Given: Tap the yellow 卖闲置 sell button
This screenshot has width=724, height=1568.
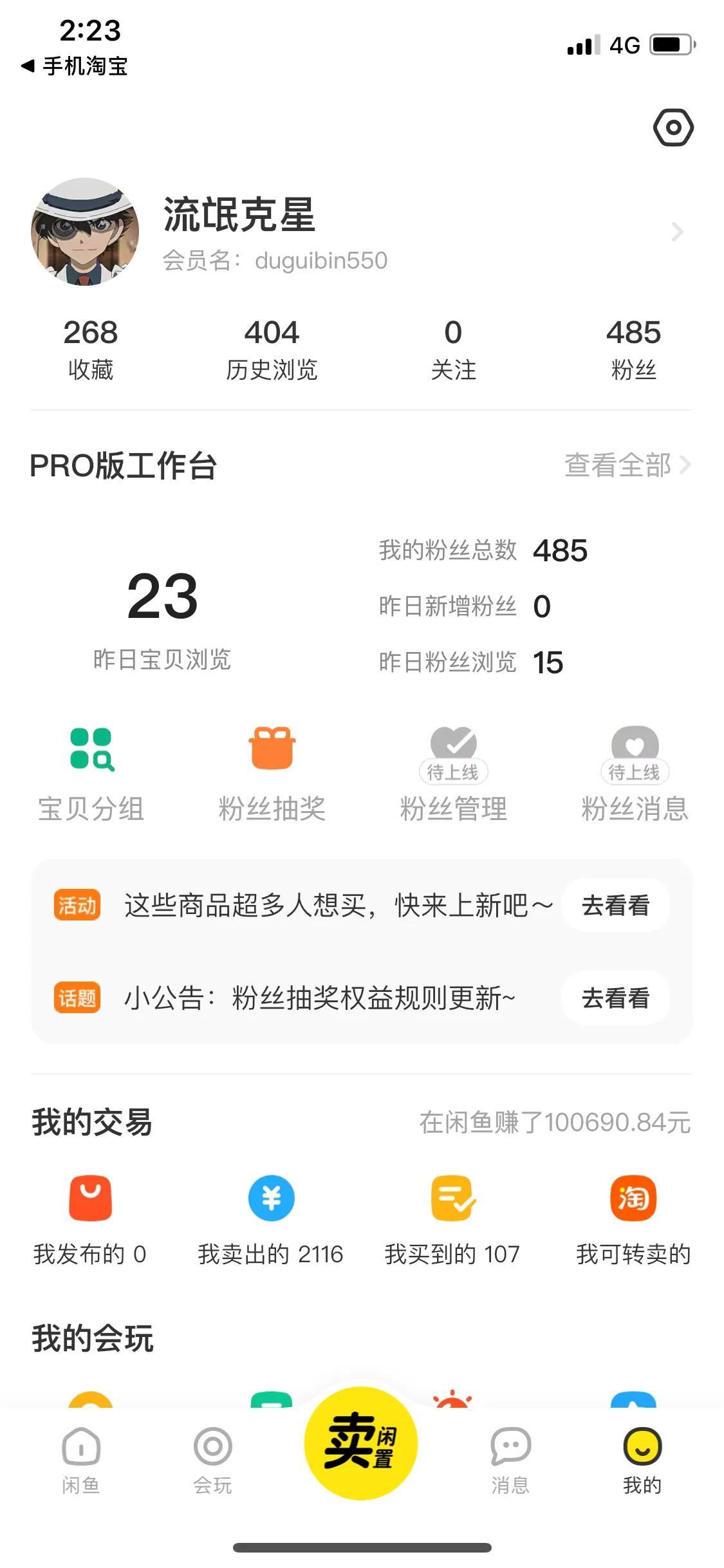Looking at the screenshot, I should click(x=362, y=1445).
